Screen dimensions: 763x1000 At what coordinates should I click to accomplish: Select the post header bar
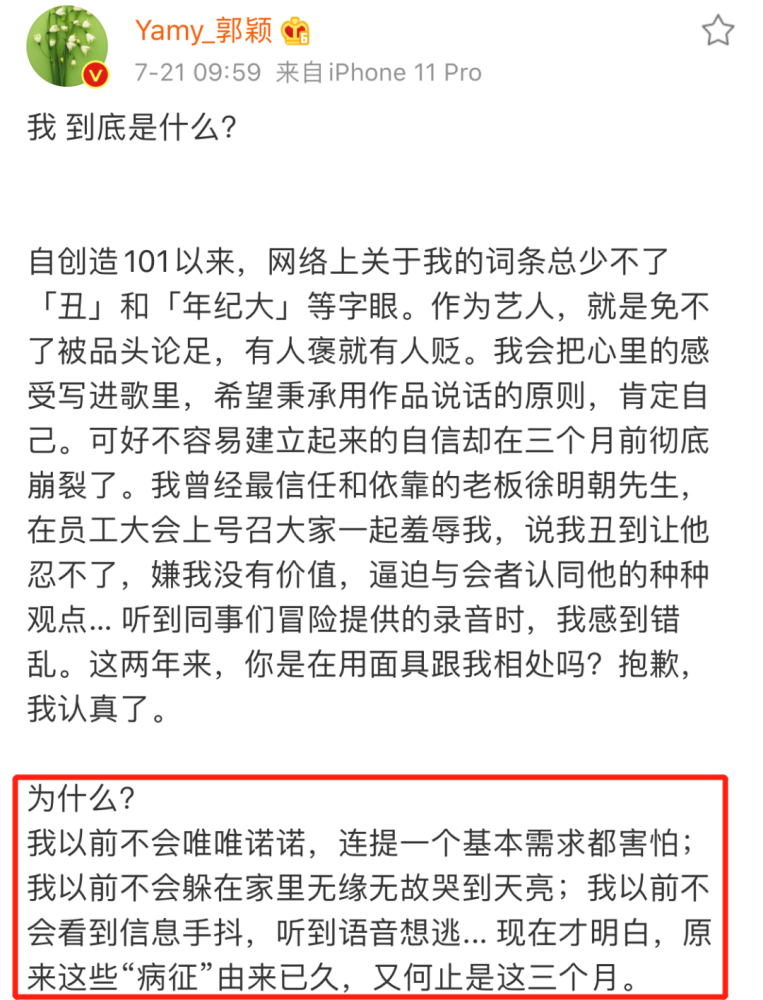click(x=380, y=45)
